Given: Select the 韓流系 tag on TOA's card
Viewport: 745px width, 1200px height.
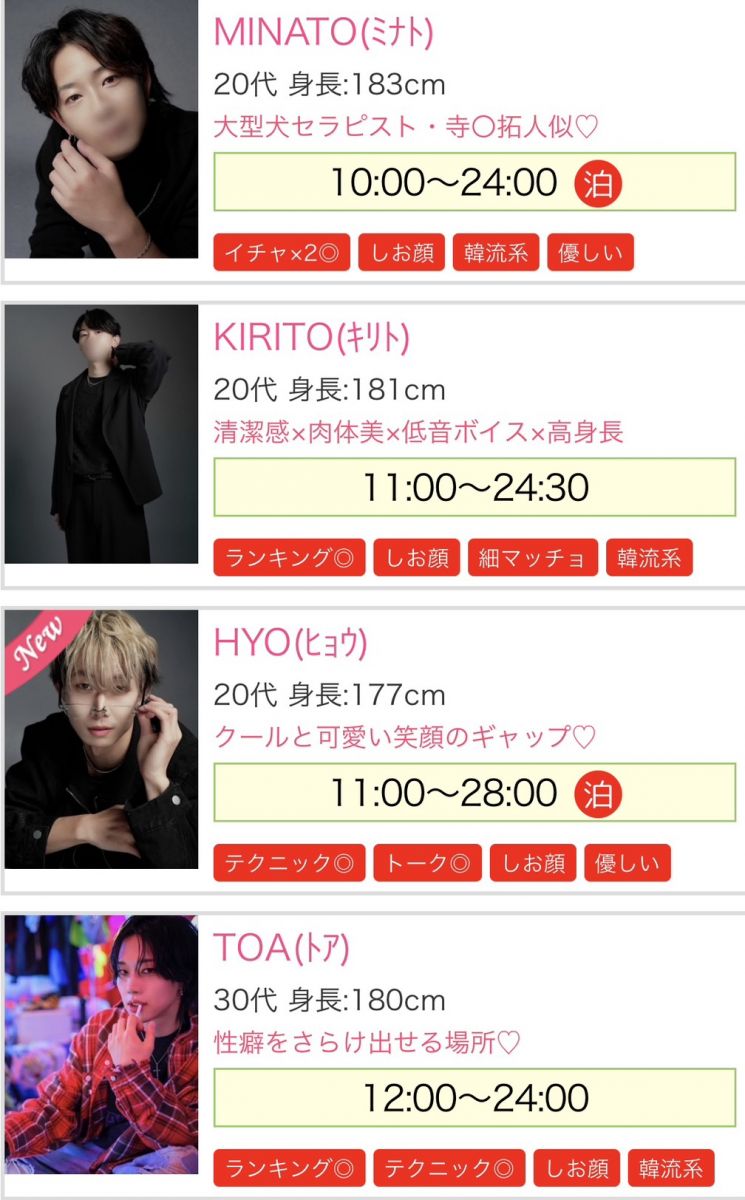Looking at the screenshot, I should (671, 1168).
